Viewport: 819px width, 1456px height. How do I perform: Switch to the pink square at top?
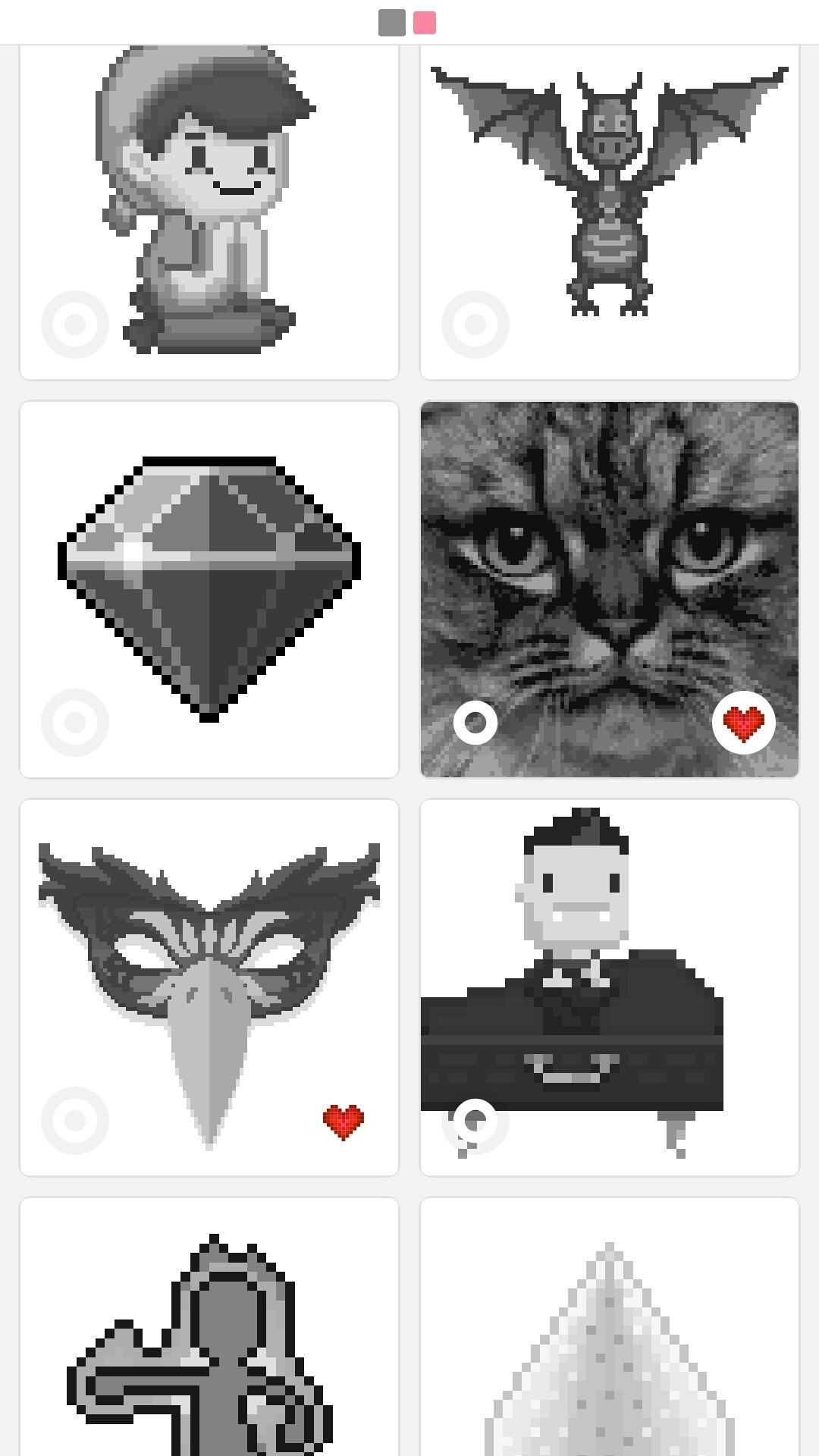[x=425, y=23]
